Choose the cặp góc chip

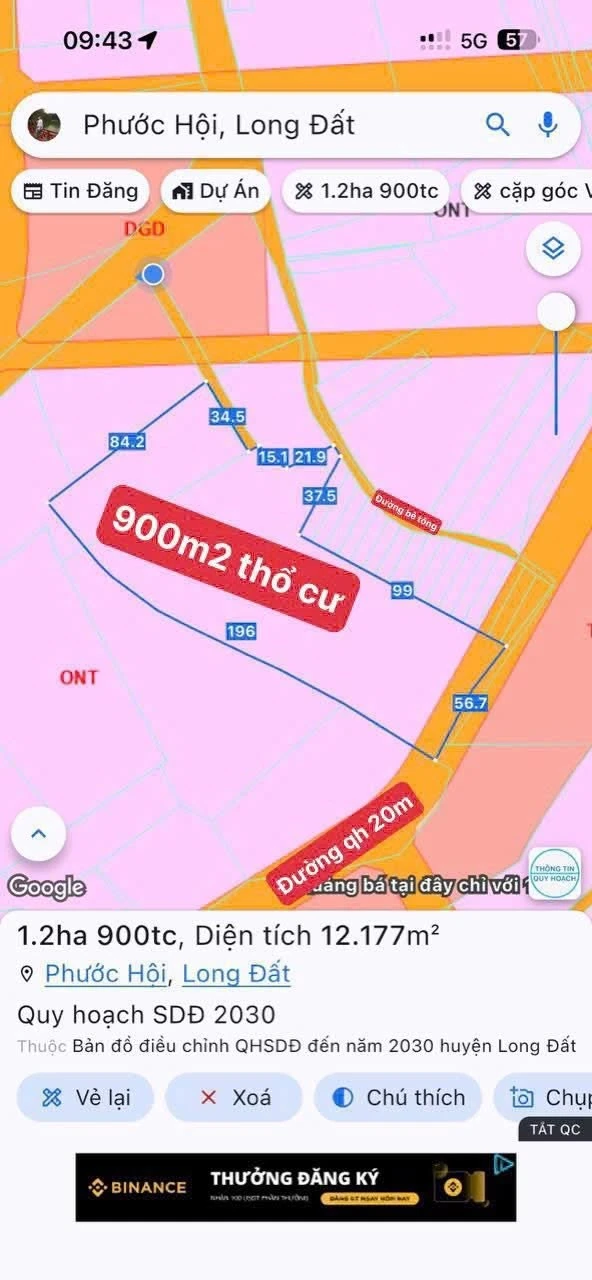click(527, 191)
